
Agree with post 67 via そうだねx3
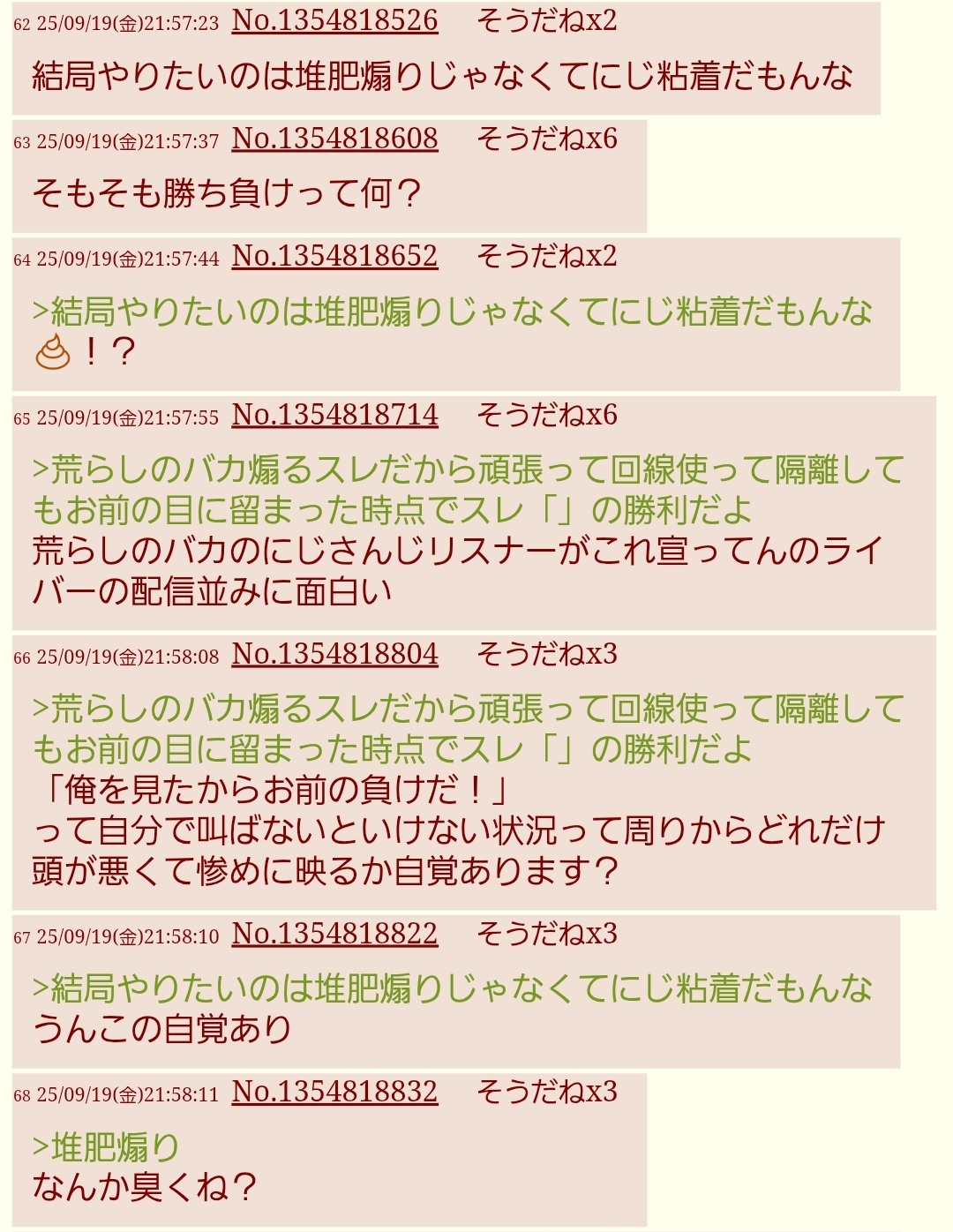coord(546,934)
